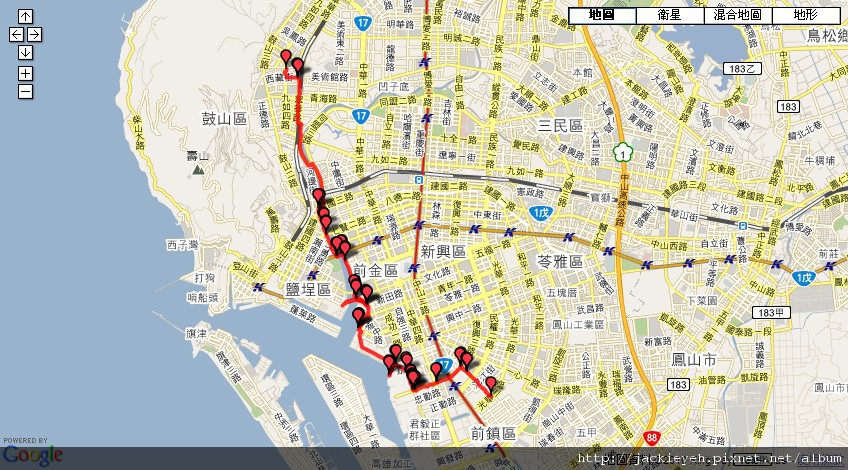Select the 混合地圖 hybrid view
This screenshot has height=470, width=848.
click(x=738, y=15)
